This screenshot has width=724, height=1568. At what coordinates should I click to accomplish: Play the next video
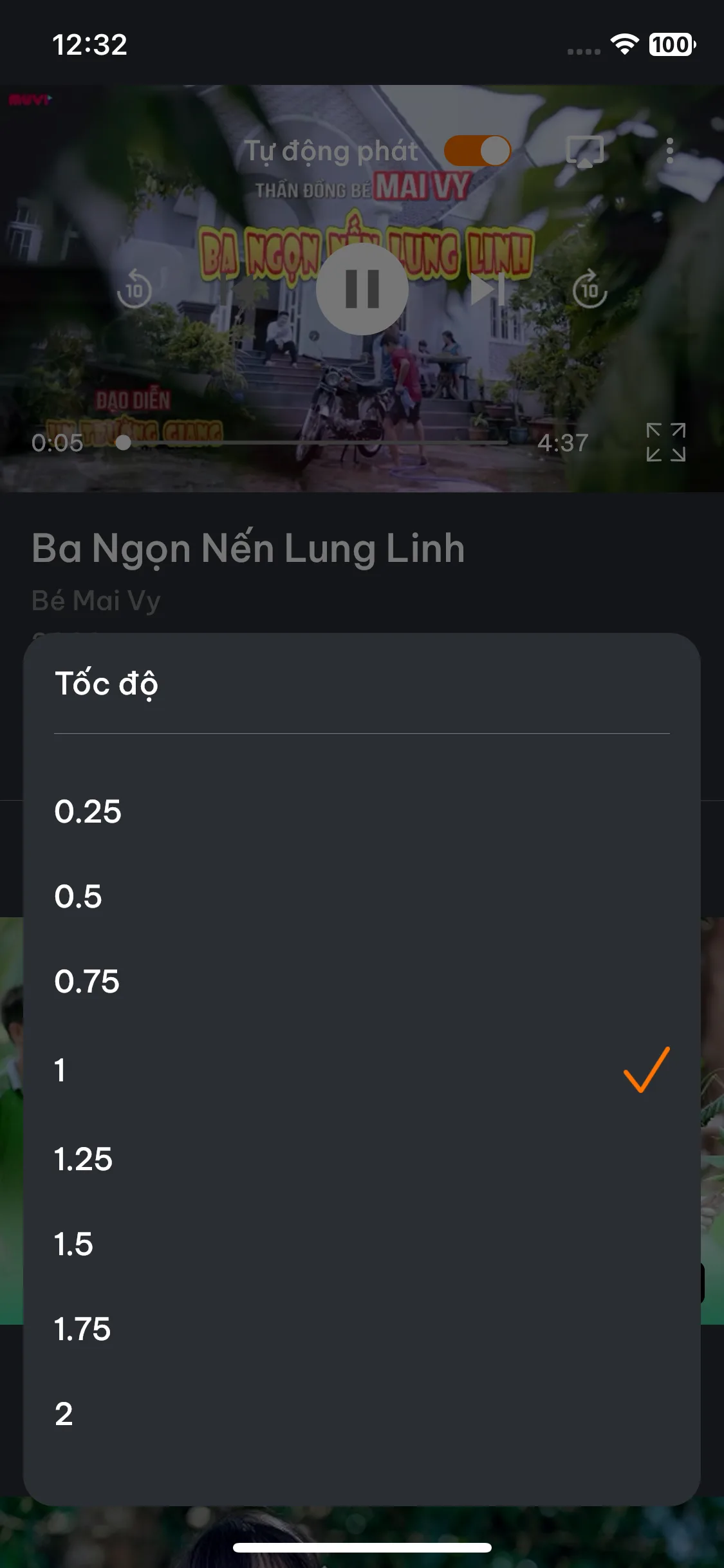[x=487, y=289]
